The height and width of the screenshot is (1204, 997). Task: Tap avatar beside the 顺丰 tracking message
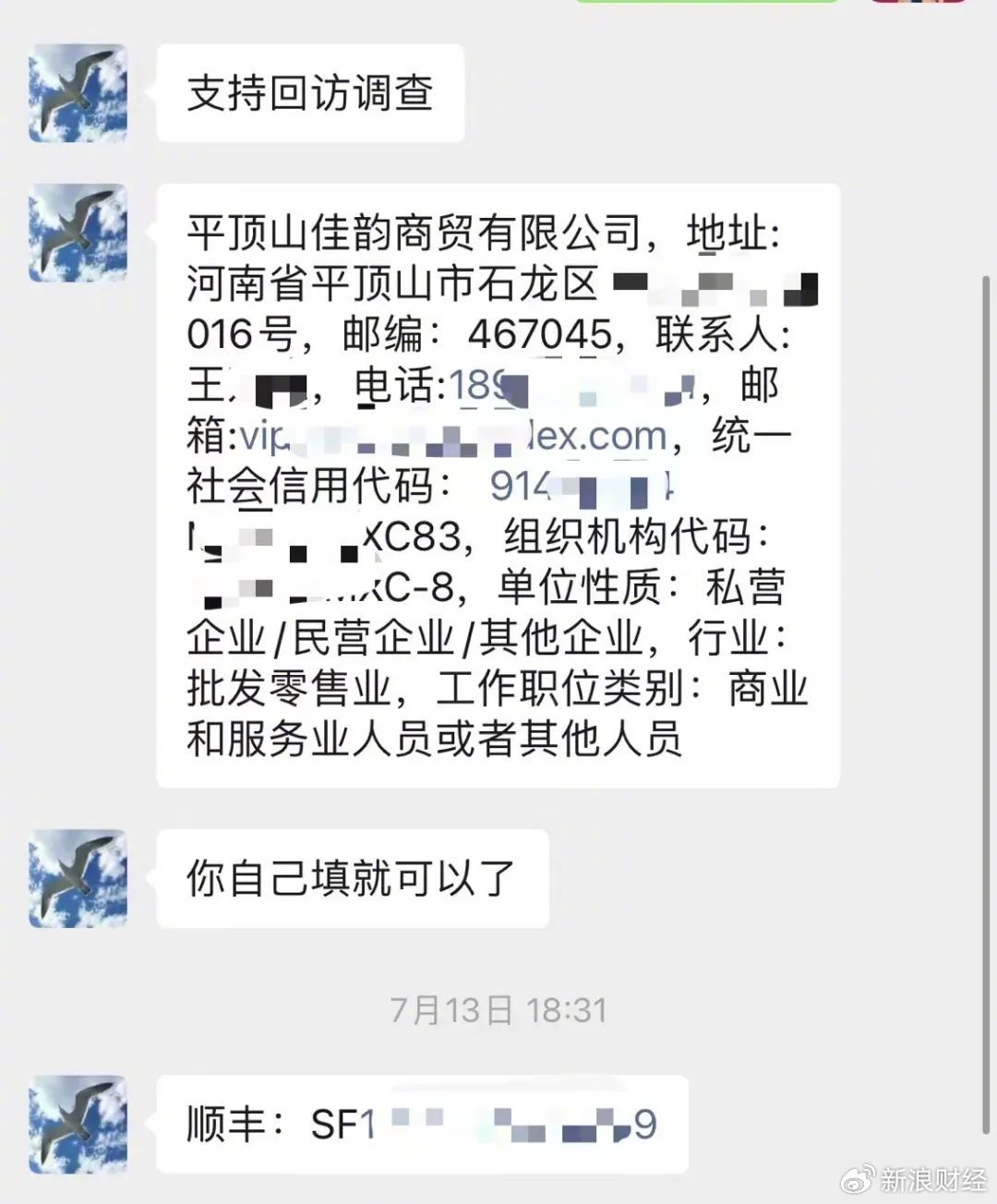(x=78, y=1124)
